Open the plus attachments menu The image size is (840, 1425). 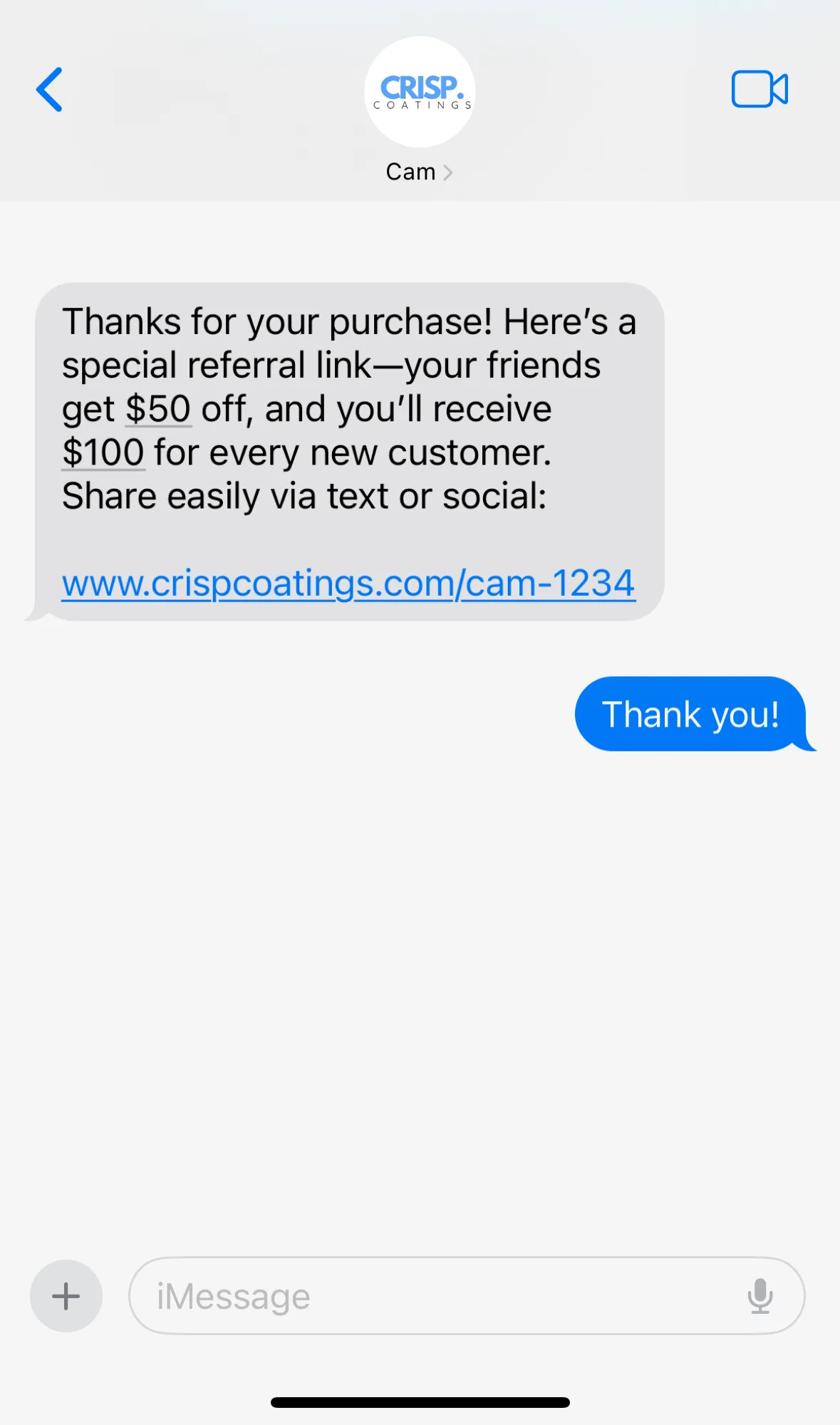pyautogui.click(x=66, y=1296)
